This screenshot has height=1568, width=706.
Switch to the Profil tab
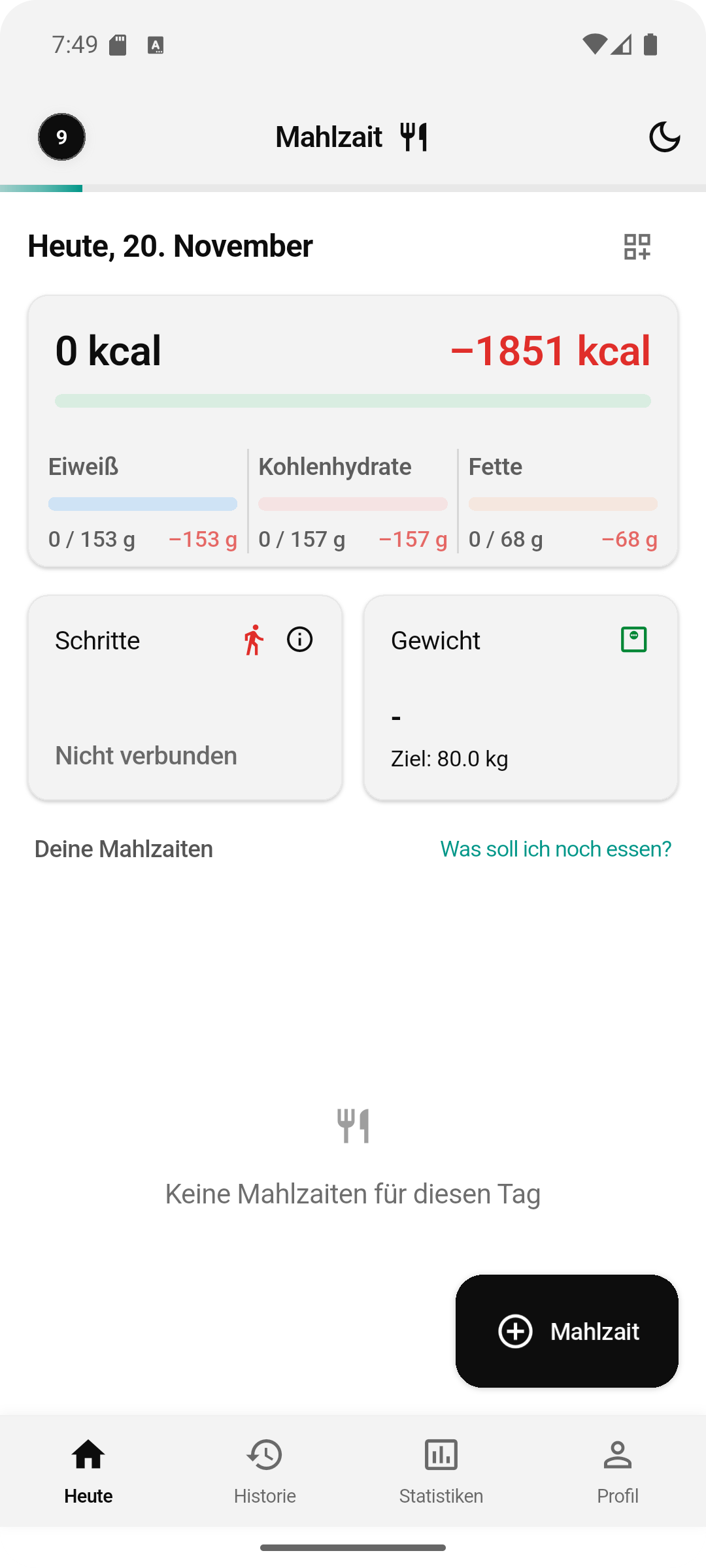click(618, 1470)
